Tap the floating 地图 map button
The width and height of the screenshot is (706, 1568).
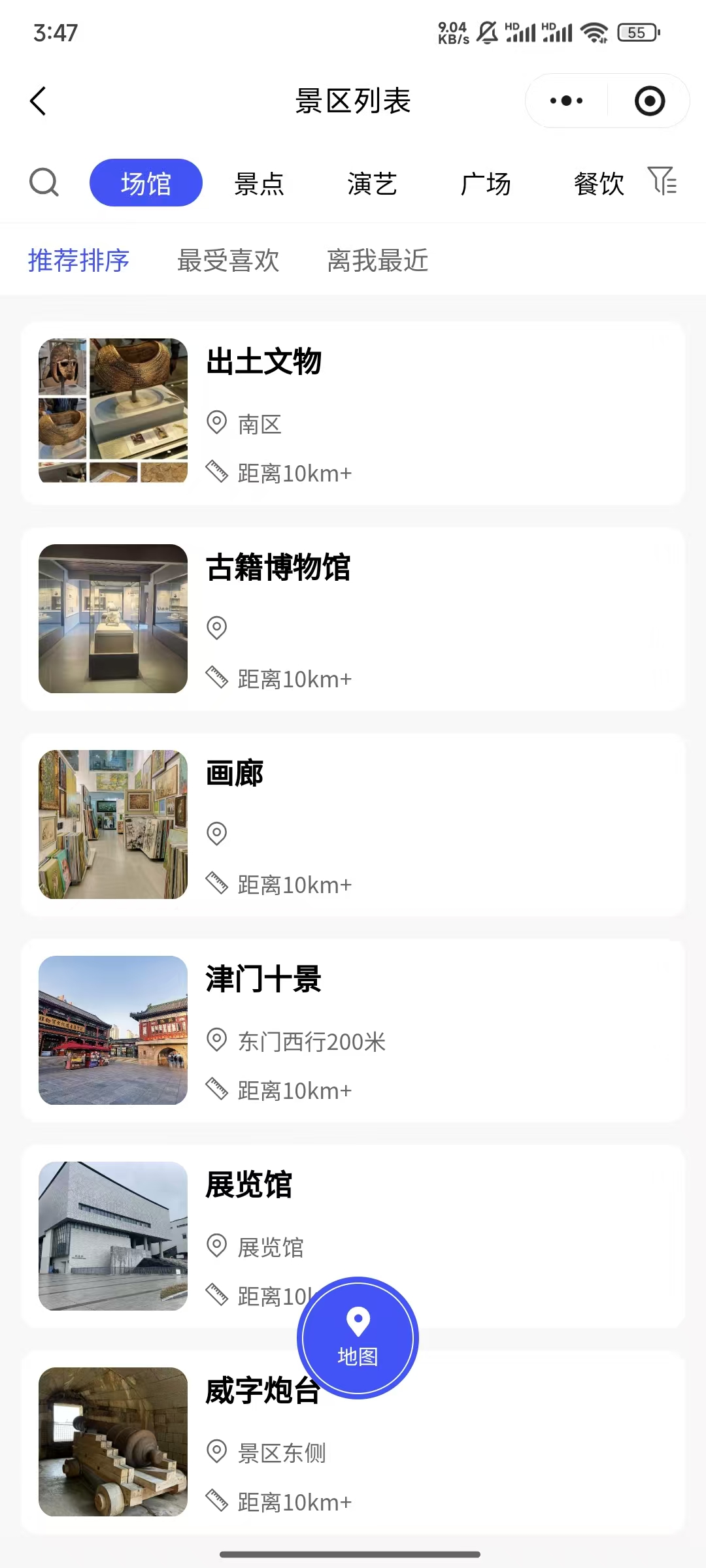(x=358, y=1337)
